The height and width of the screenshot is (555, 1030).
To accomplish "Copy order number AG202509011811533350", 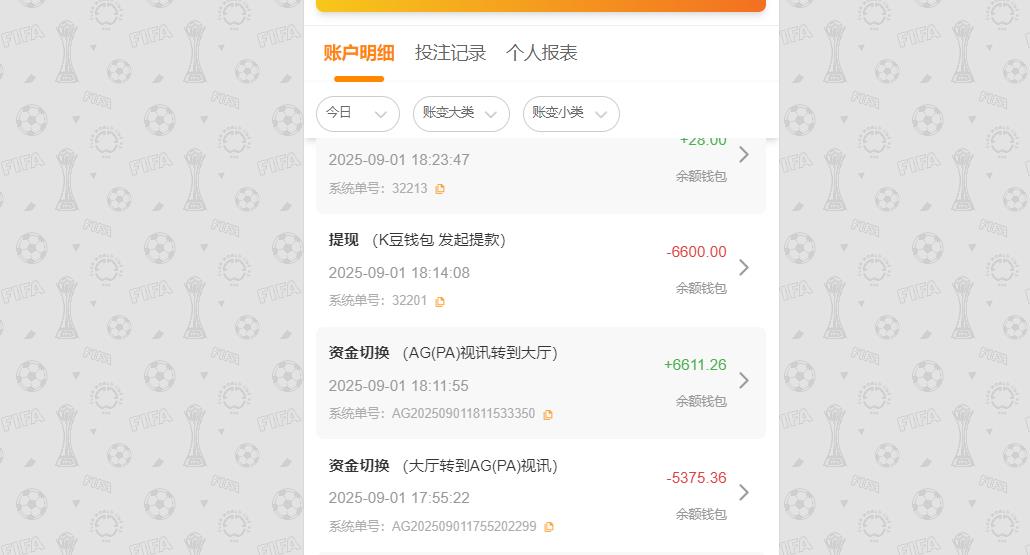I will point(548,414).
